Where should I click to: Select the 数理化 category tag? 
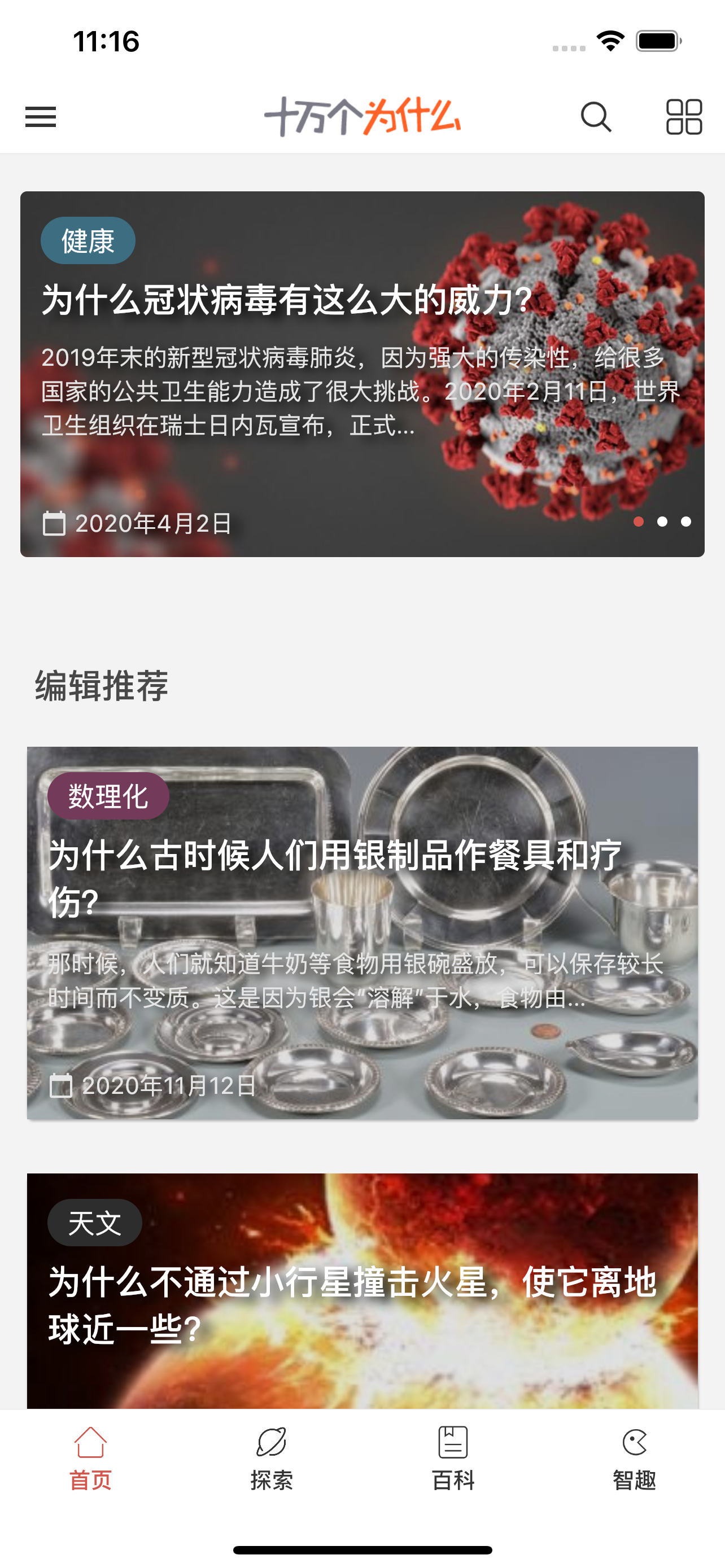click(108, 796)
